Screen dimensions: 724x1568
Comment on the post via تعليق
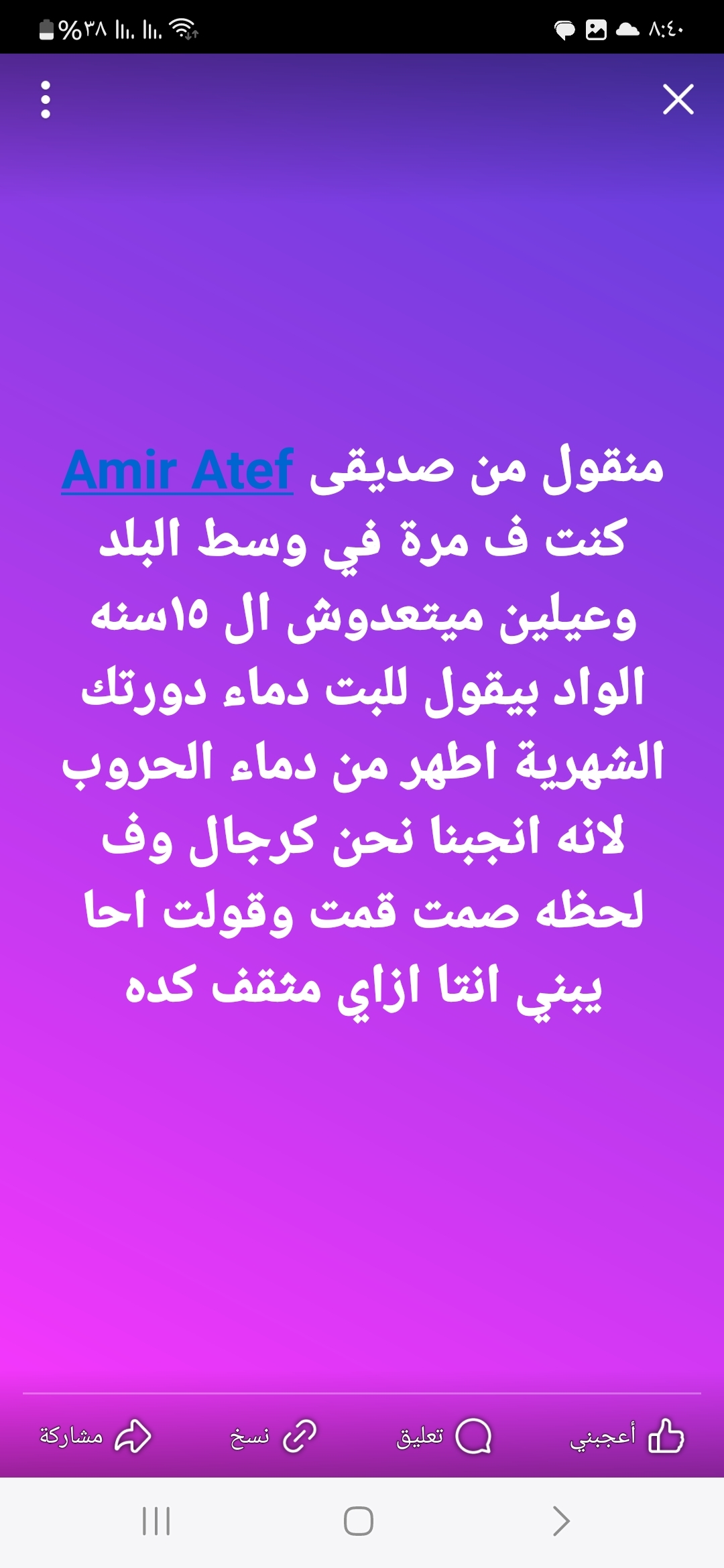(x=444, y=1436)
